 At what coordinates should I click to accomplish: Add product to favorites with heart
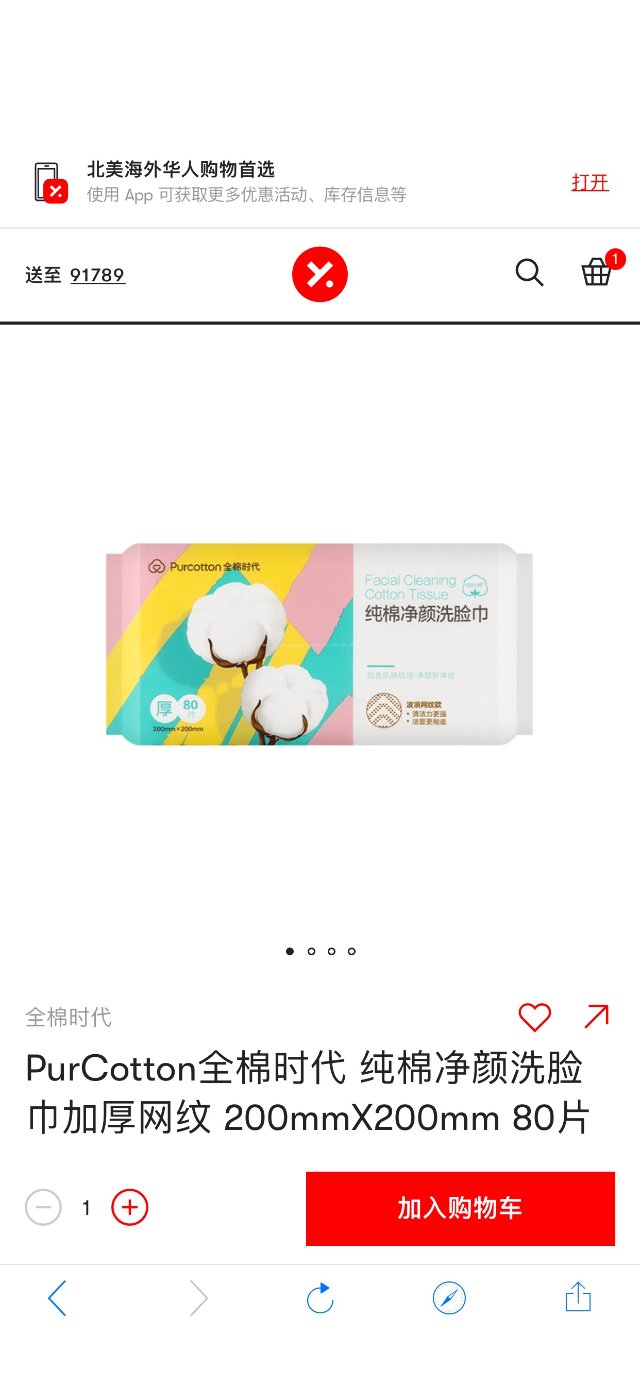(535, 1018)
